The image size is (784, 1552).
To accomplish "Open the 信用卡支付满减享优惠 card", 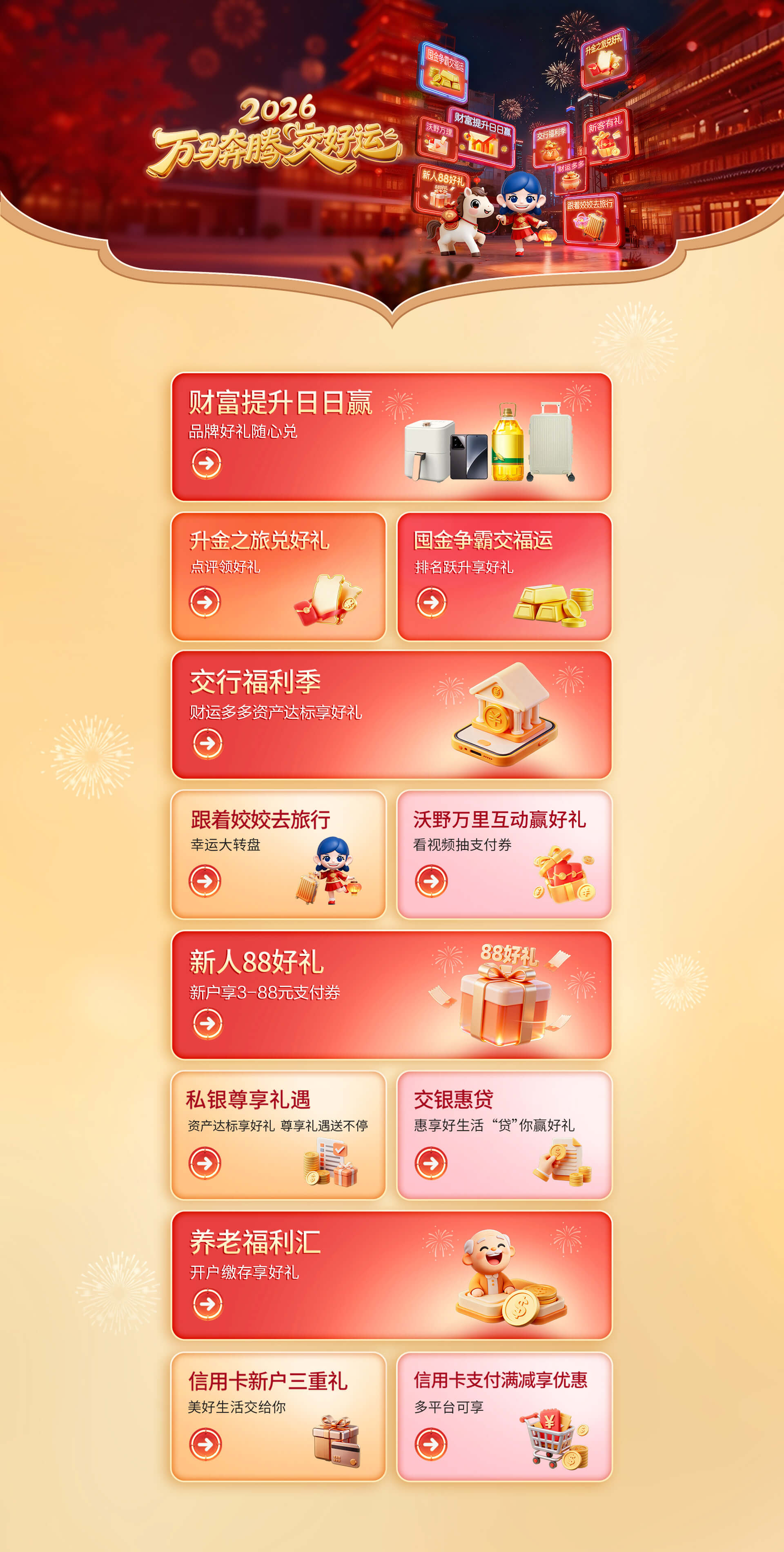I will [x=504, y=1416].
